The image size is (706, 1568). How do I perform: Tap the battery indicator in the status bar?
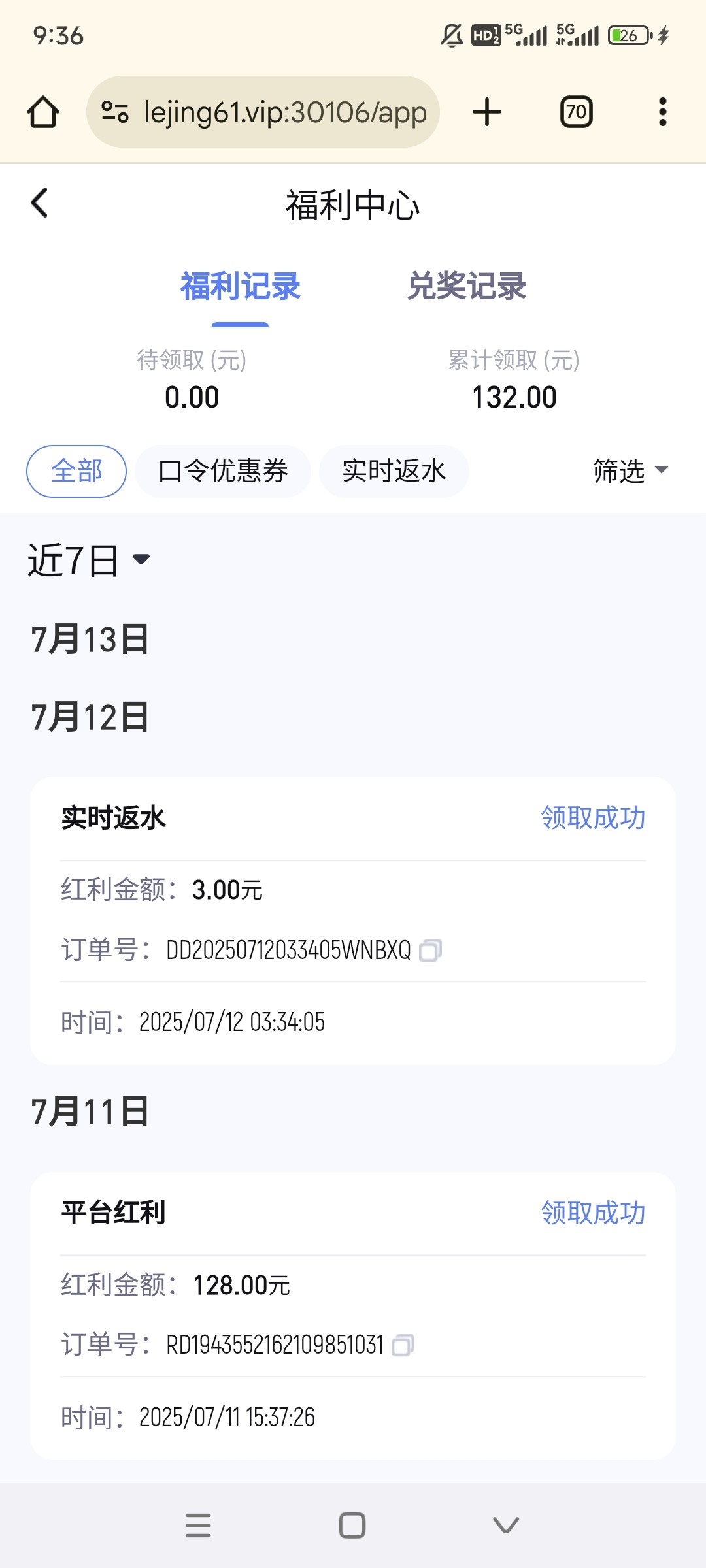(x=624, y=36)
